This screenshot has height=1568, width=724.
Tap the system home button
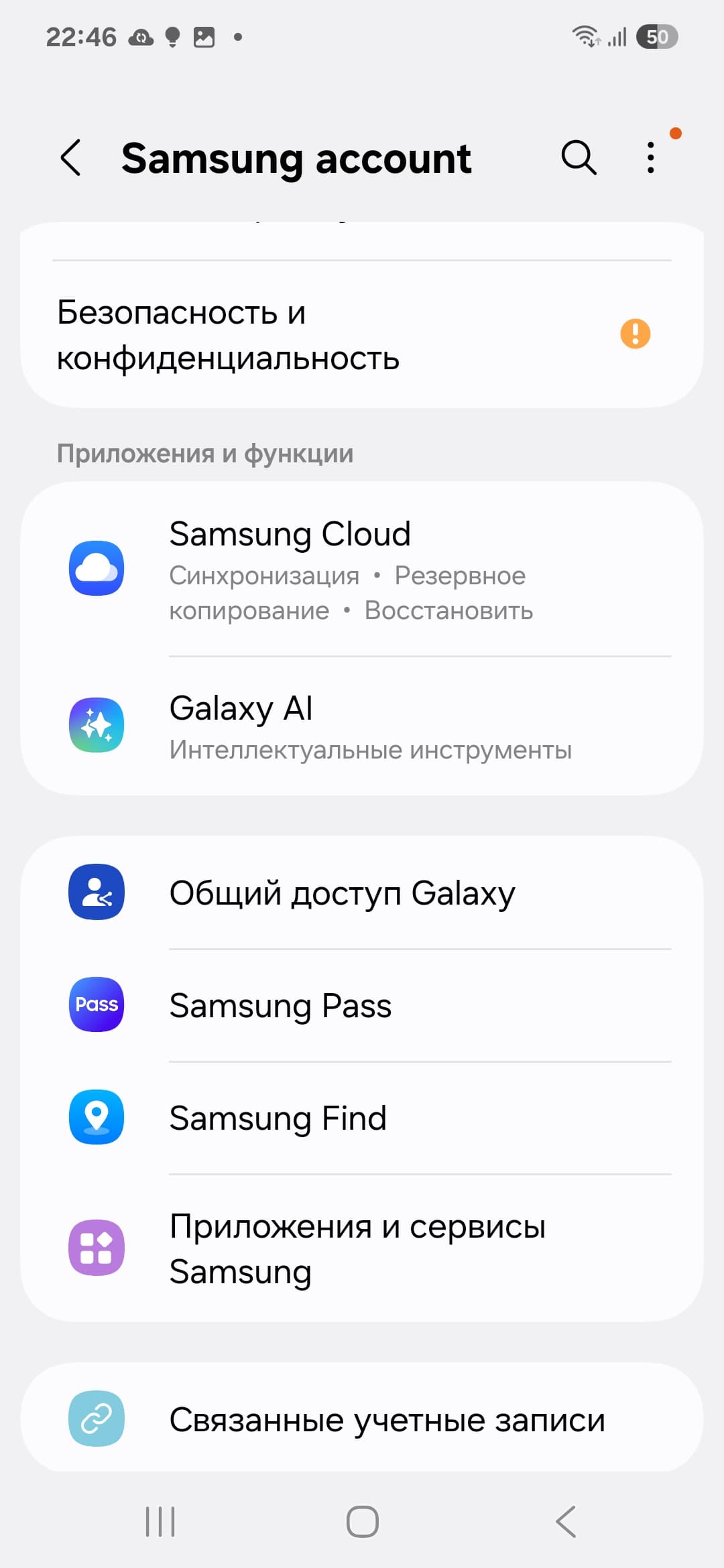362,1521
